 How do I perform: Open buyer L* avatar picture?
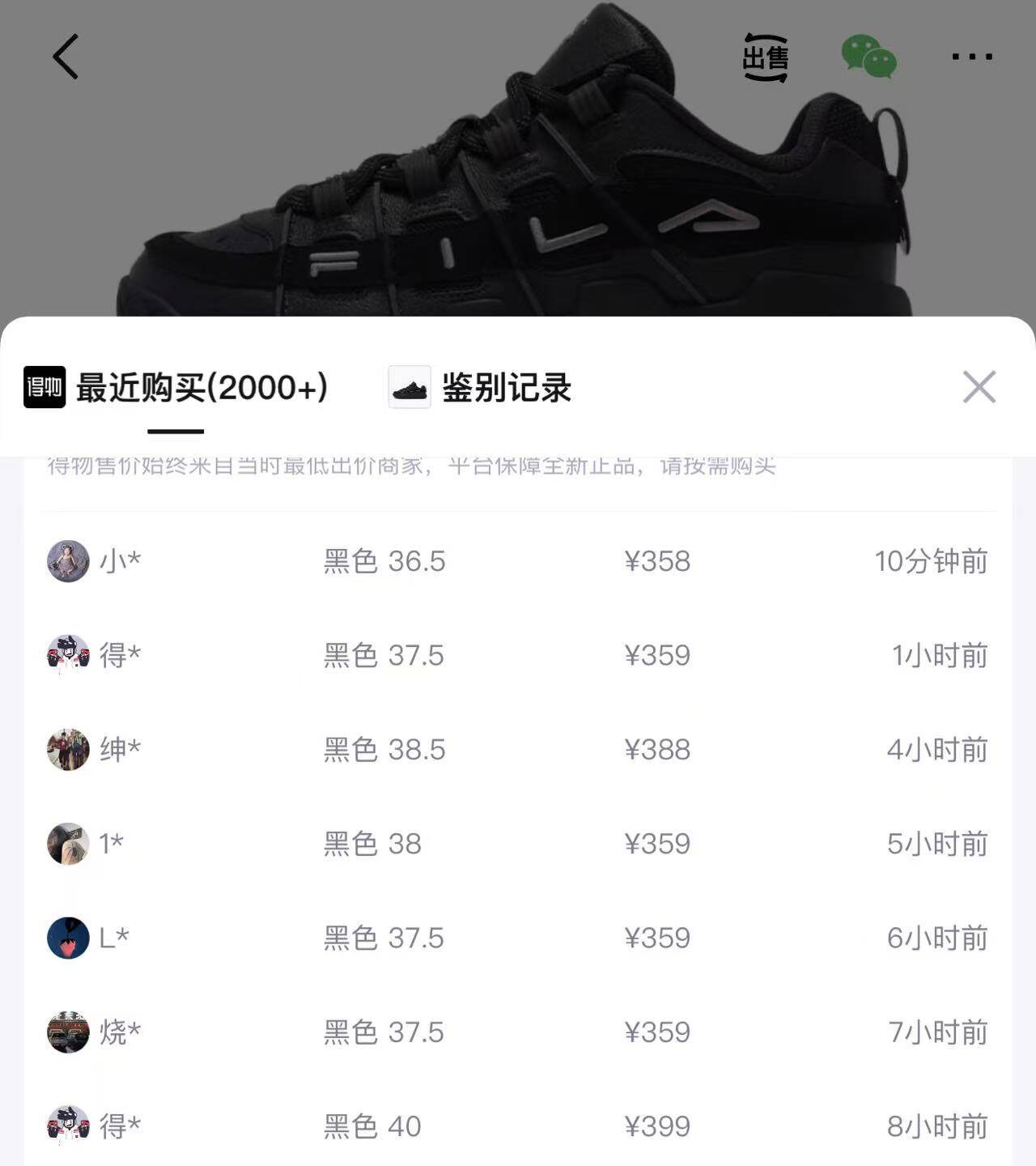pyautogui.click(x=69, y=938)
